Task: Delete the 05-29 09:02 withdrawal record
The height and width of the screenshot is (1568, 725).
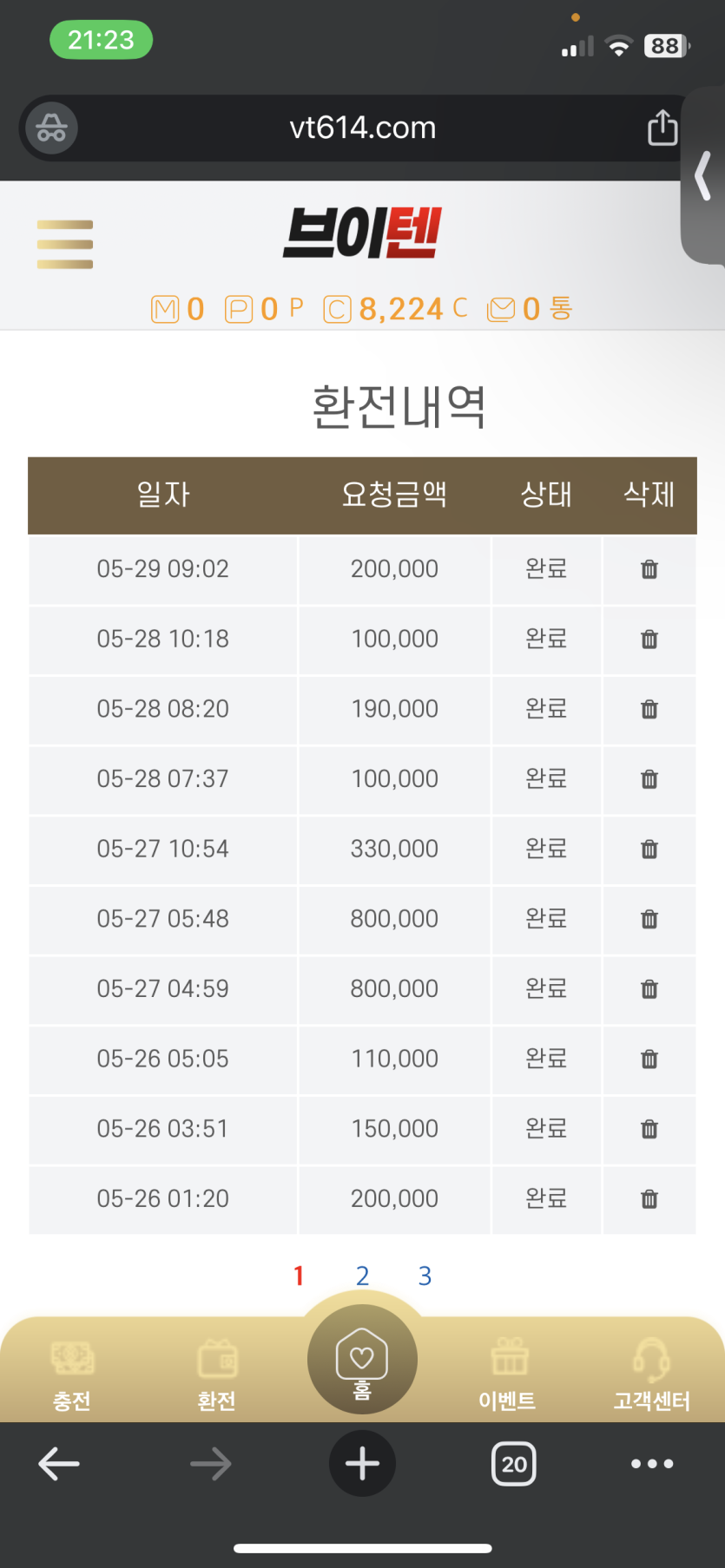Action: pos(649,569)
